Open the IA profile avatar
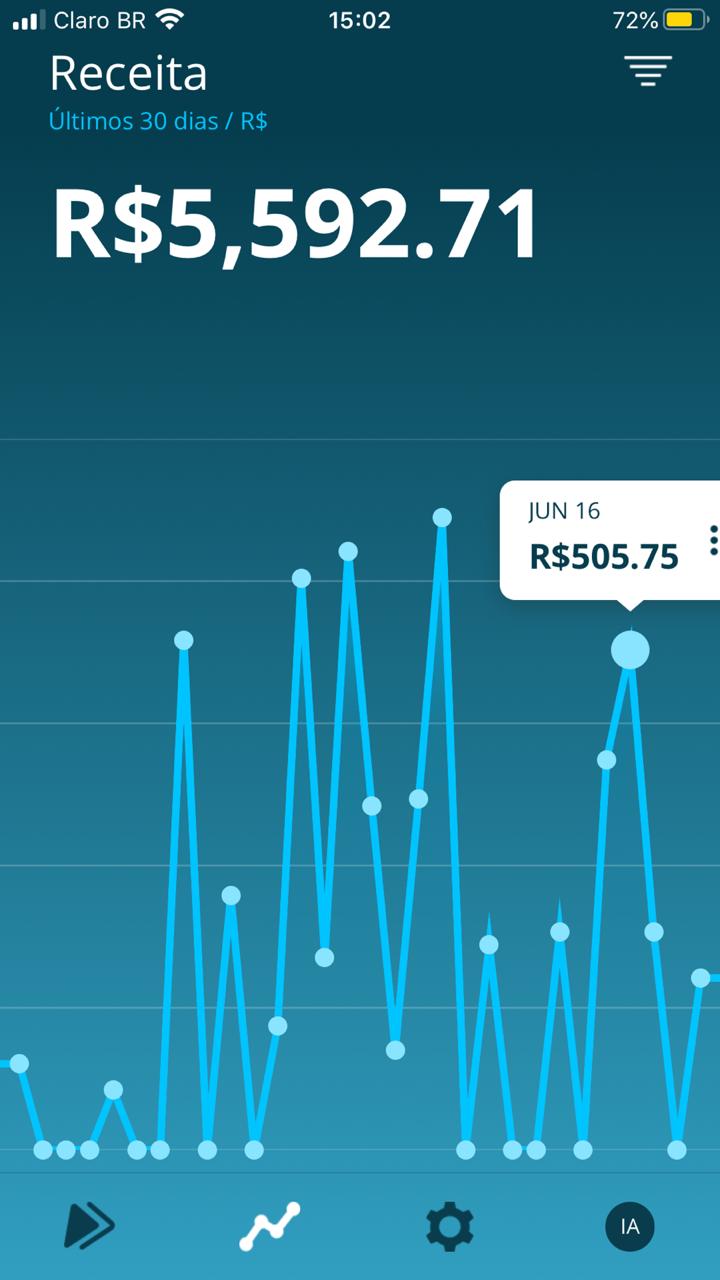 pos(630,1226)
